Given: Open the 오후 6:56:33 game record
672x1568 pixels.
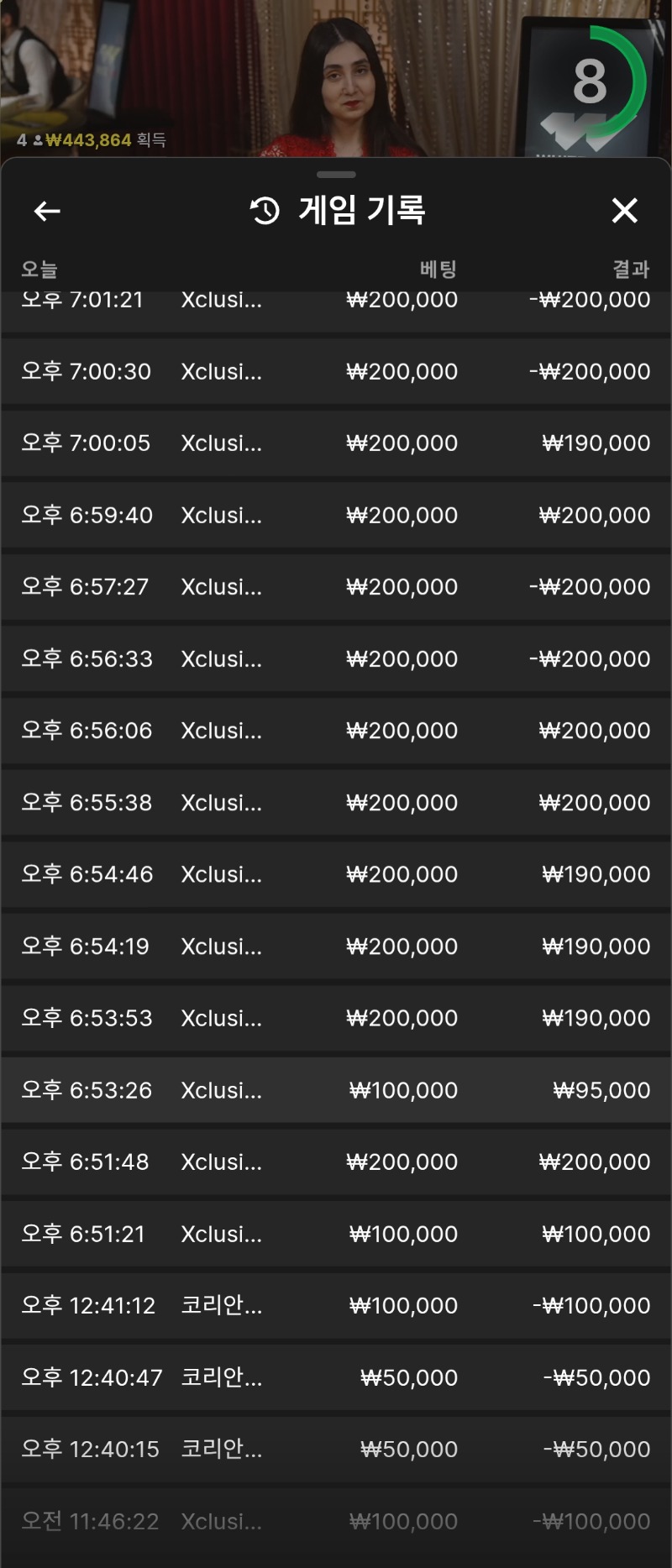Looking at the screenshot, I should click(x=336, y=658).
